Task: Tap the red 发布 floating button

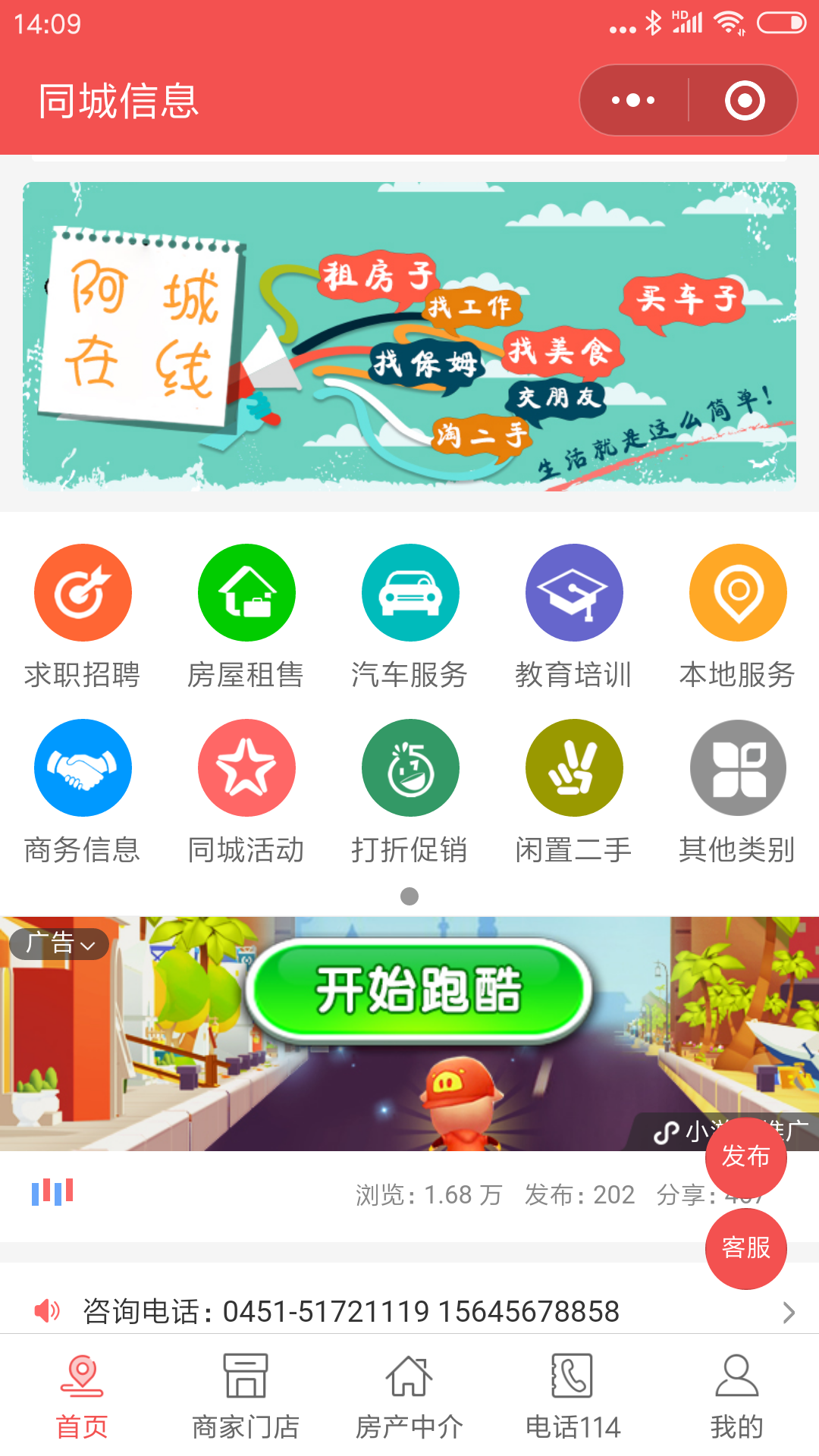Action: click(745, 1156)
